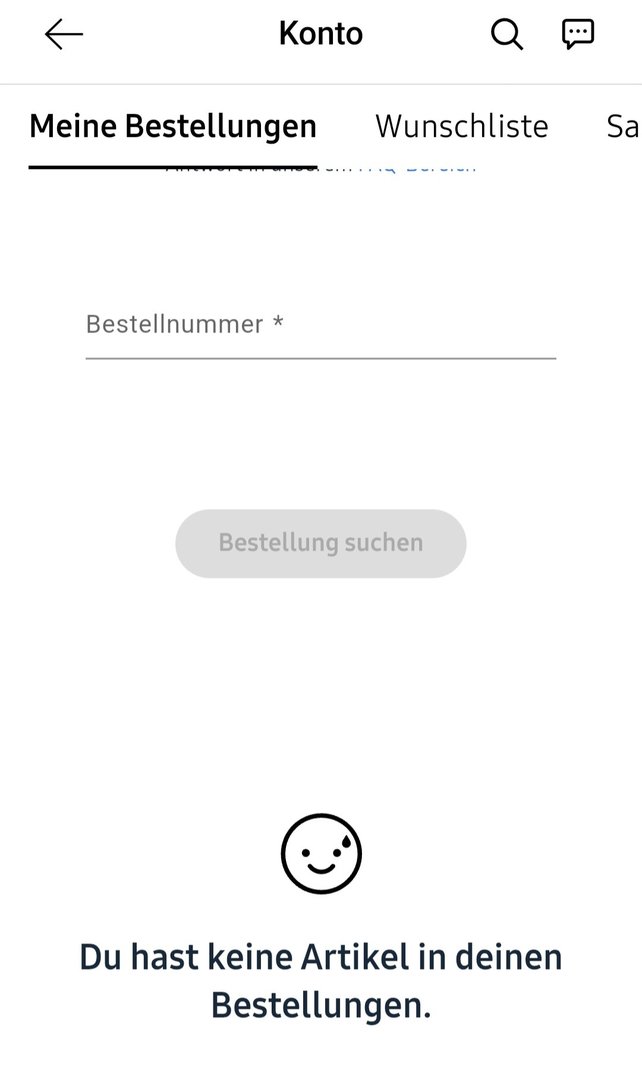This screenshot has height=1080, width=642.
Task: Switch to the Wunschliste tab
Action: (x=461, y=127)
